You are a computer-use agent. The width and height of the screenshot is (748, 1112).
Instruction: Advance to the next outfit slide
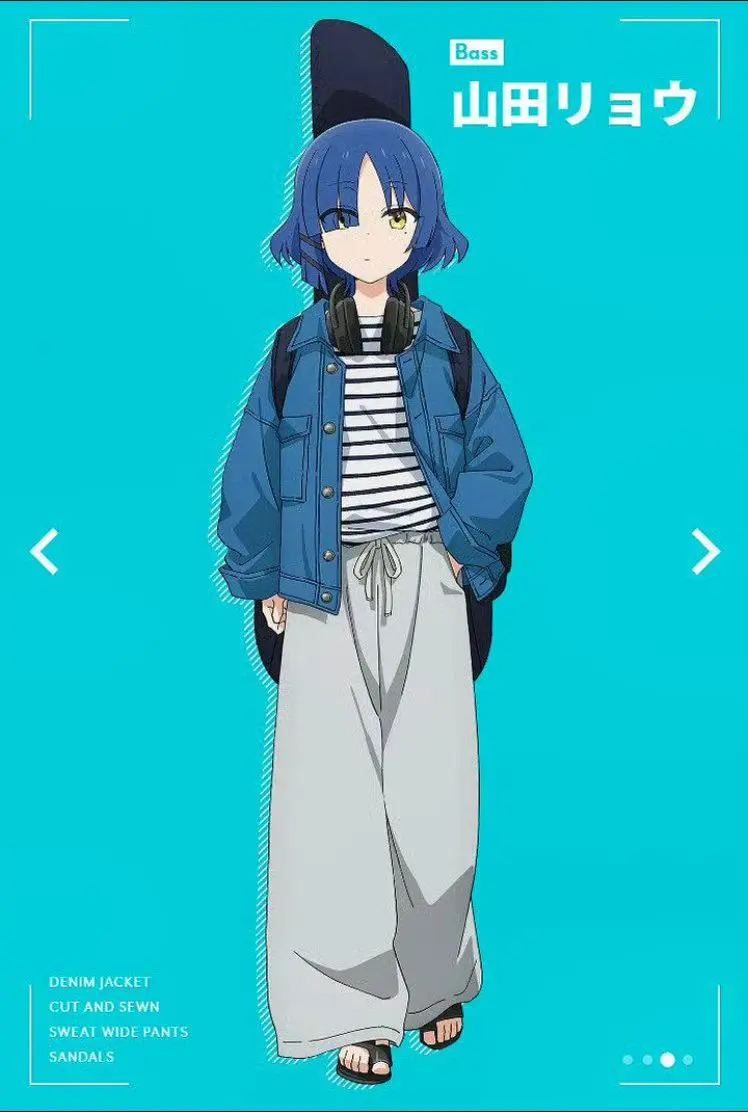point(705,551)
